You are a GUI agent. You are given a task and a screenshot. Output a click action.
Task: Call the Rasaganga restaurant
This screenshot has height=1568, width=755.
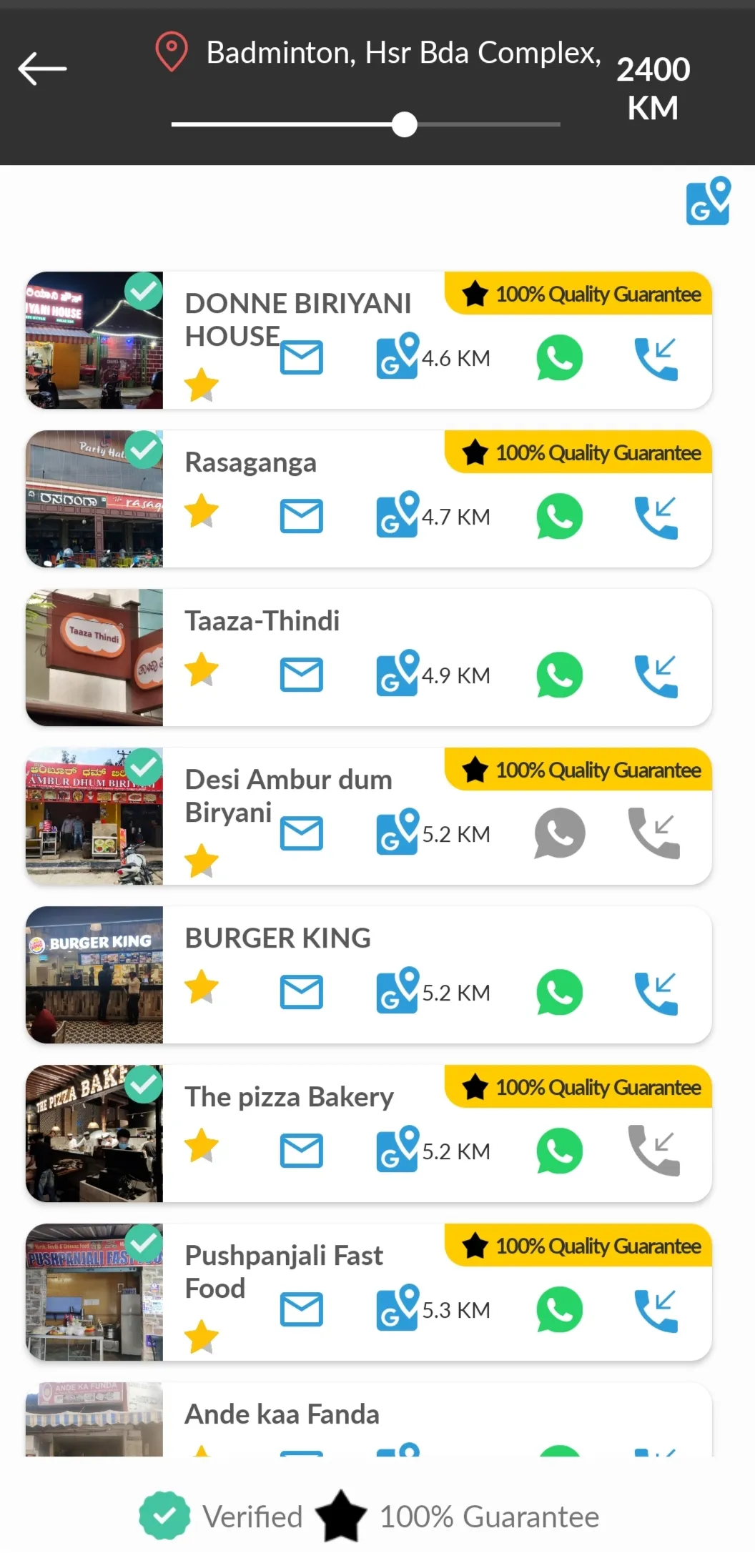tap(656, 517)
